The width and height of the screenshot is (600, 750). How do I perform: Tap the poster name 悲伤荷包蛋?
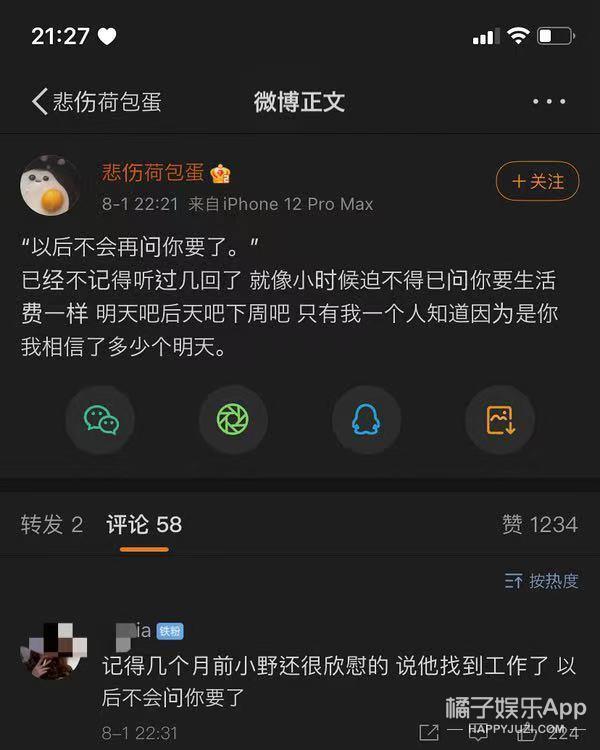tap(153, 172)
